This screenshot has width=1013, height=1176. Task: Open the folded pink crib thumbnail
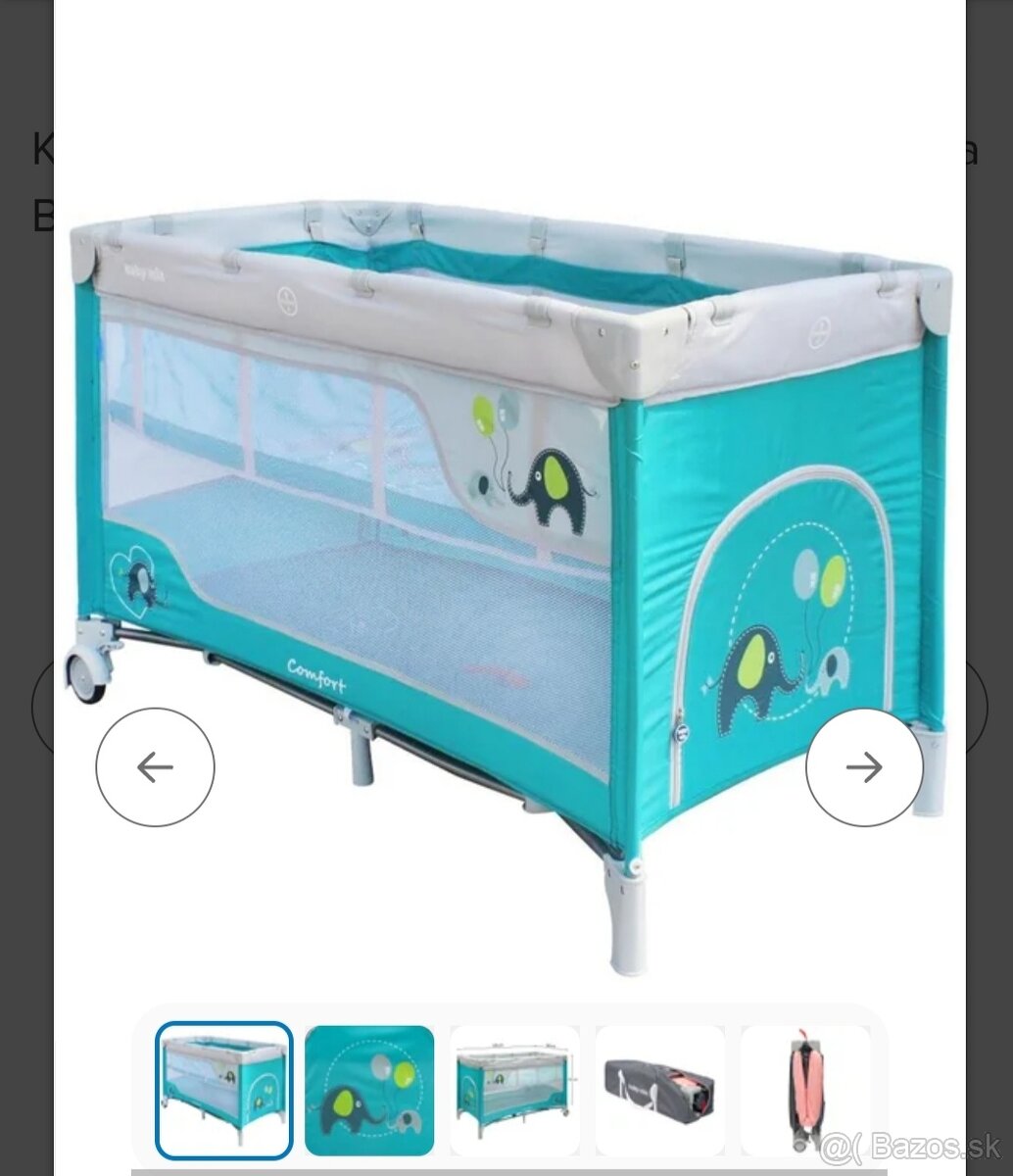tap(804, 1091)
